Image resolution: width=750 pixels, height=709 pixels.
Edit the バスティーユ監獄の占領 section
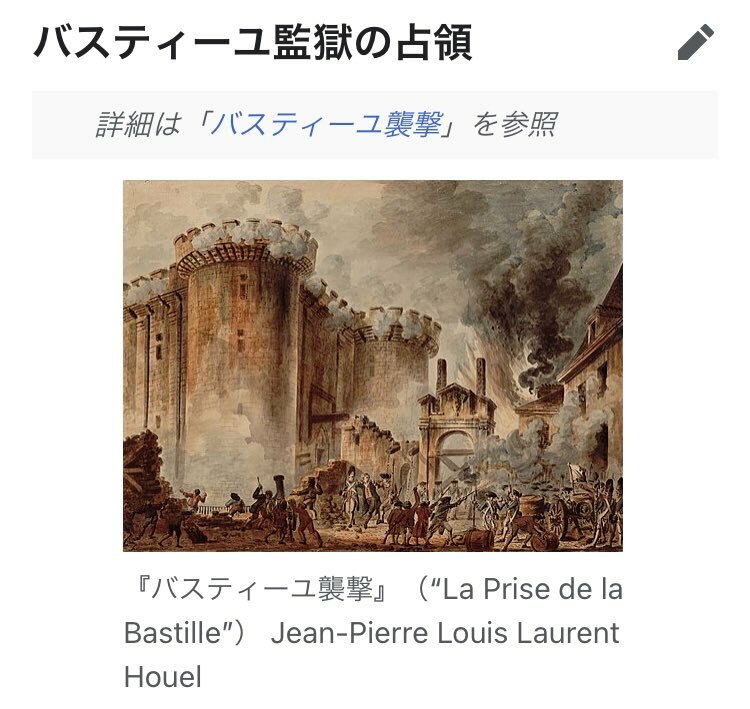(695, 43)
